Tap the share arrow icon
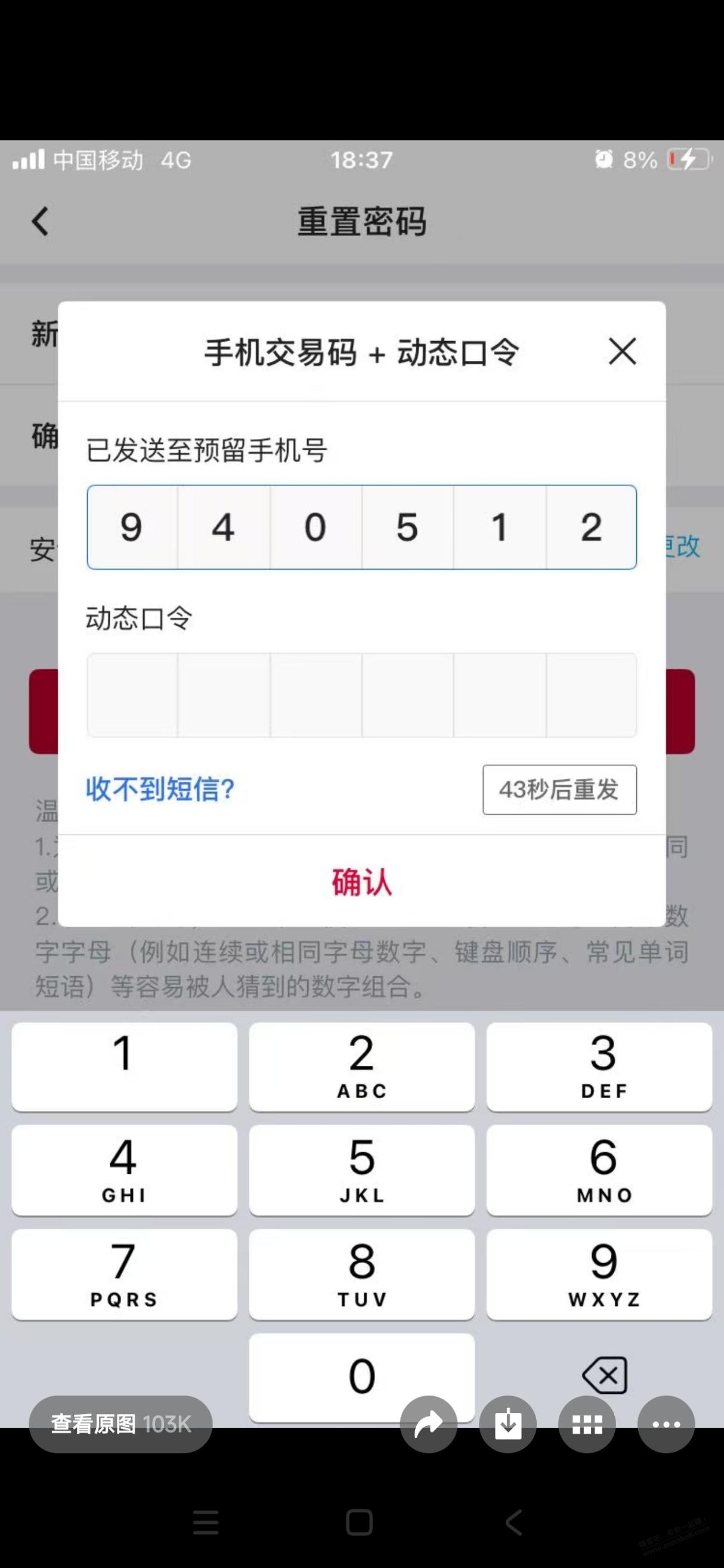This screenshot has width=724, height=1568. 429,1424
